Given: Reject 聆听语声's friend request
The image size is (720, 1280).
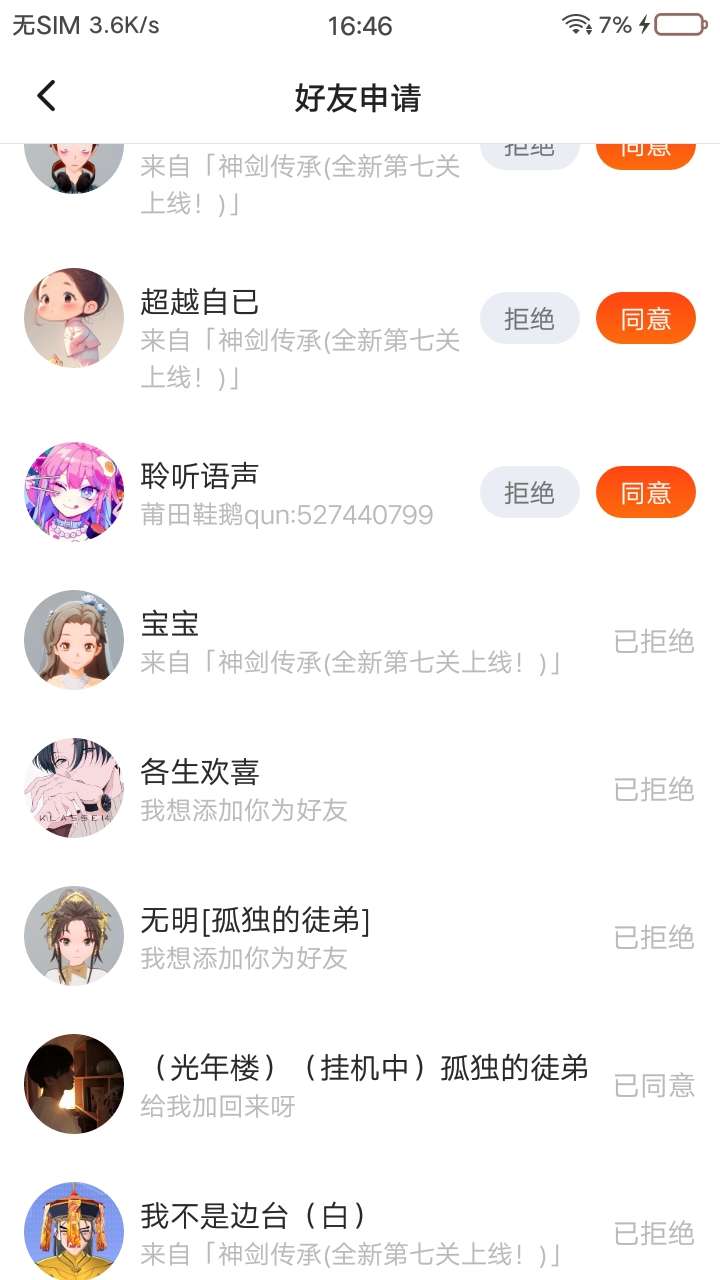Looking at the screenshot, I should click(529, 492).
